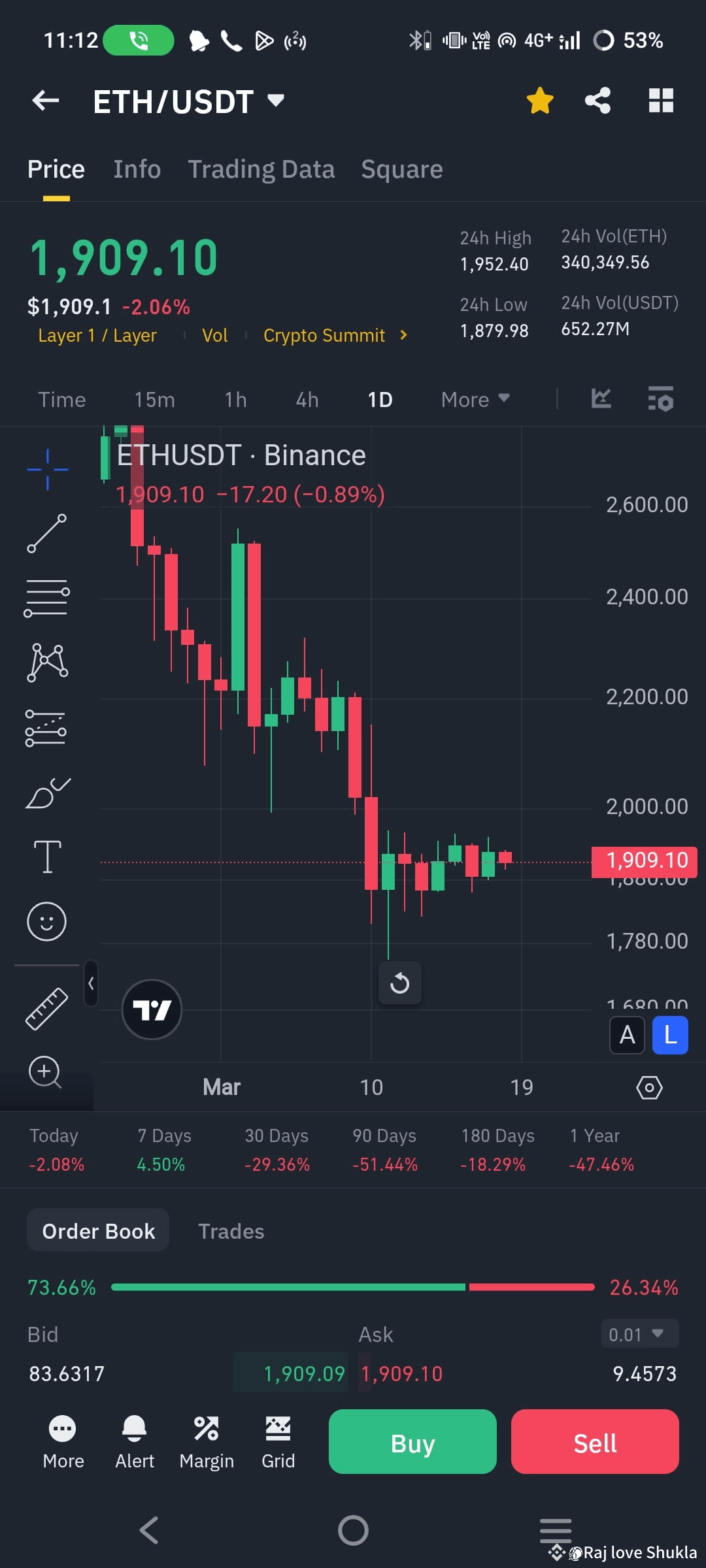Image resolution: width=706 pixels, height=1568 pixels.
Task: Add ETH/USDT to favorites via star
Action: [x=540, y=100]
